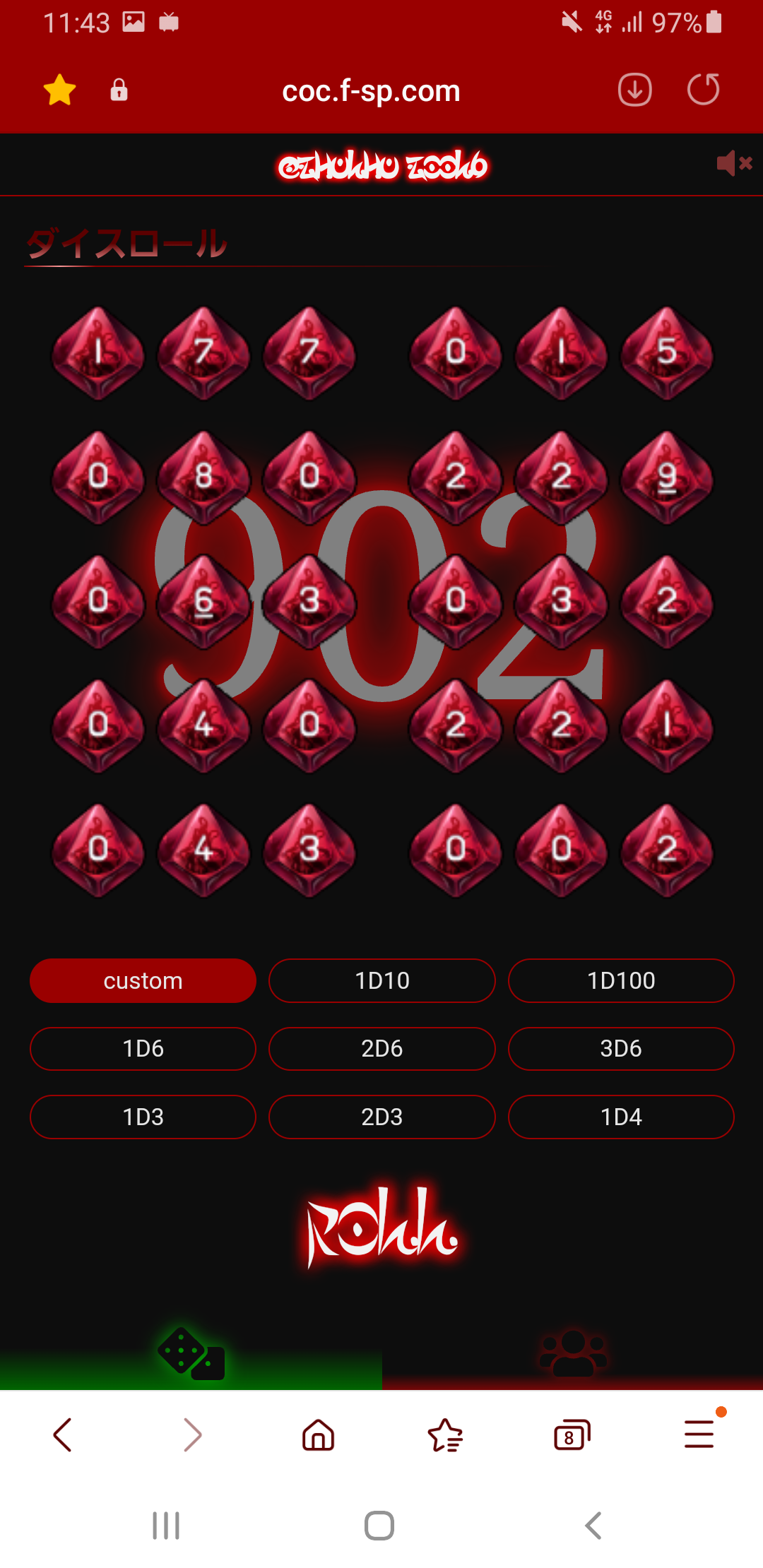Open the browser tab switcher
The height and width of the screenshot is (1568, 763).
(572, 1435)
